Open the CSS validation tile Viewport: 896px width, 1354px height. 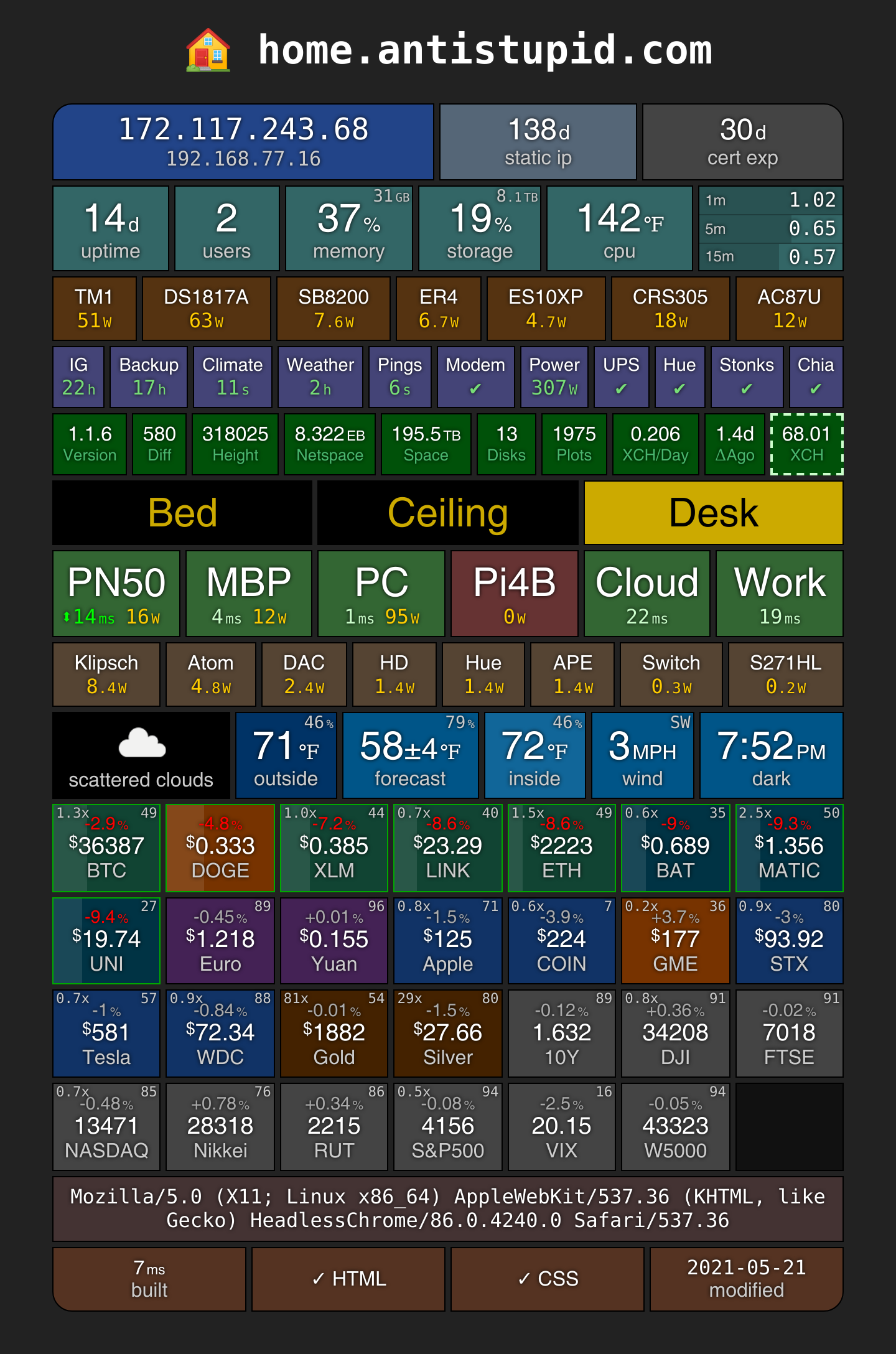click(x=548, y=1279)
